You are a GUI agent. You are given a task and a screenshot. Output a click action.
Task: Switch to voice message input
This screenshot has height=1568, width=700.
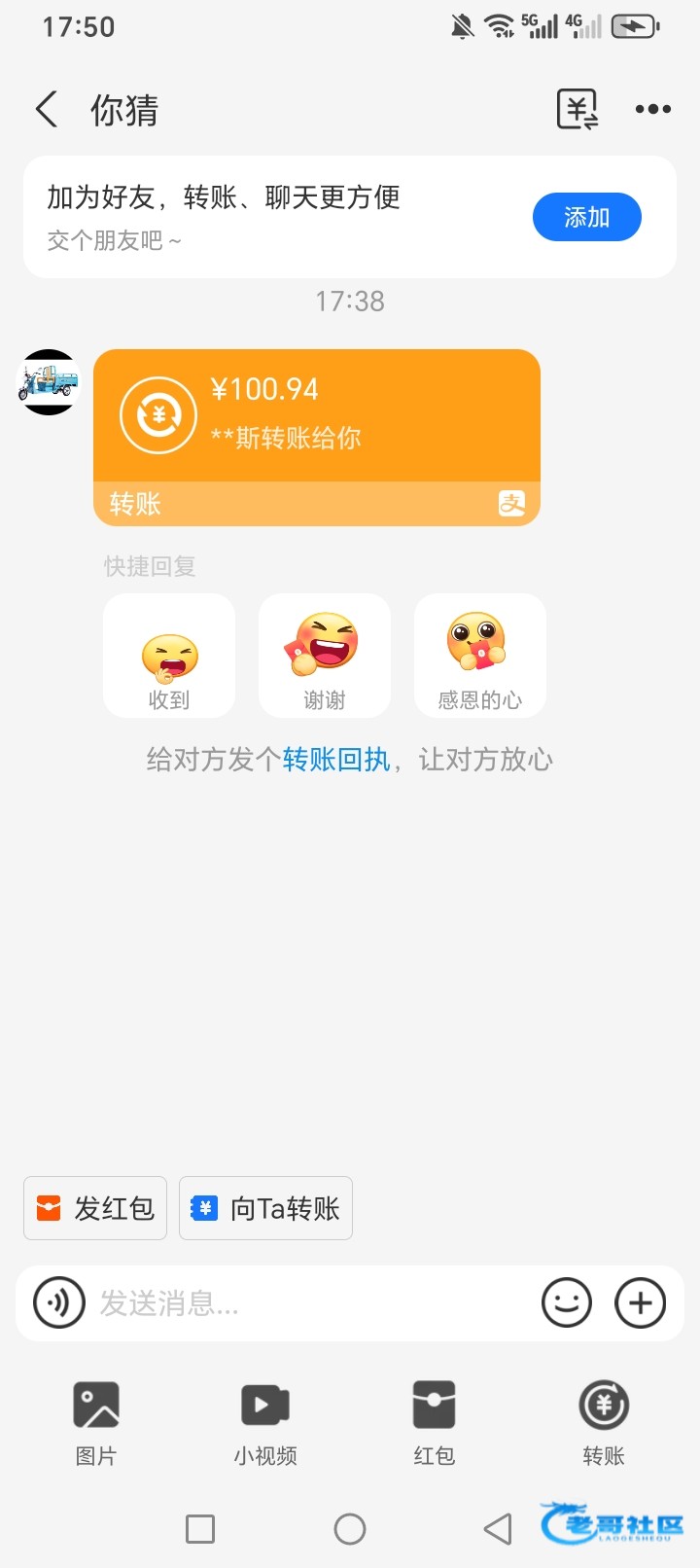tap(59, 1302)
